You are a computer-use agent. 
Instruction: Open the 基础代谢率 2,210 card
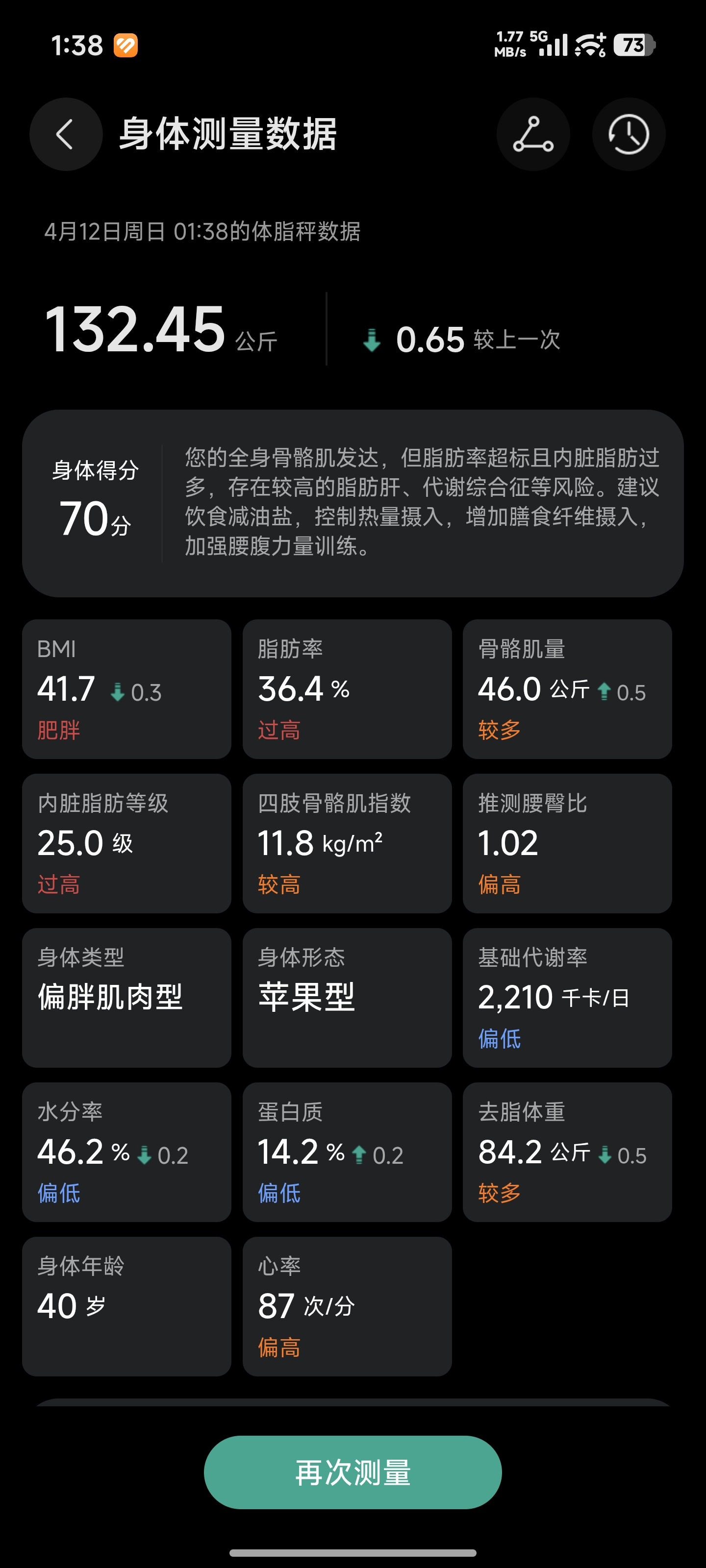(x=567, y=997)
